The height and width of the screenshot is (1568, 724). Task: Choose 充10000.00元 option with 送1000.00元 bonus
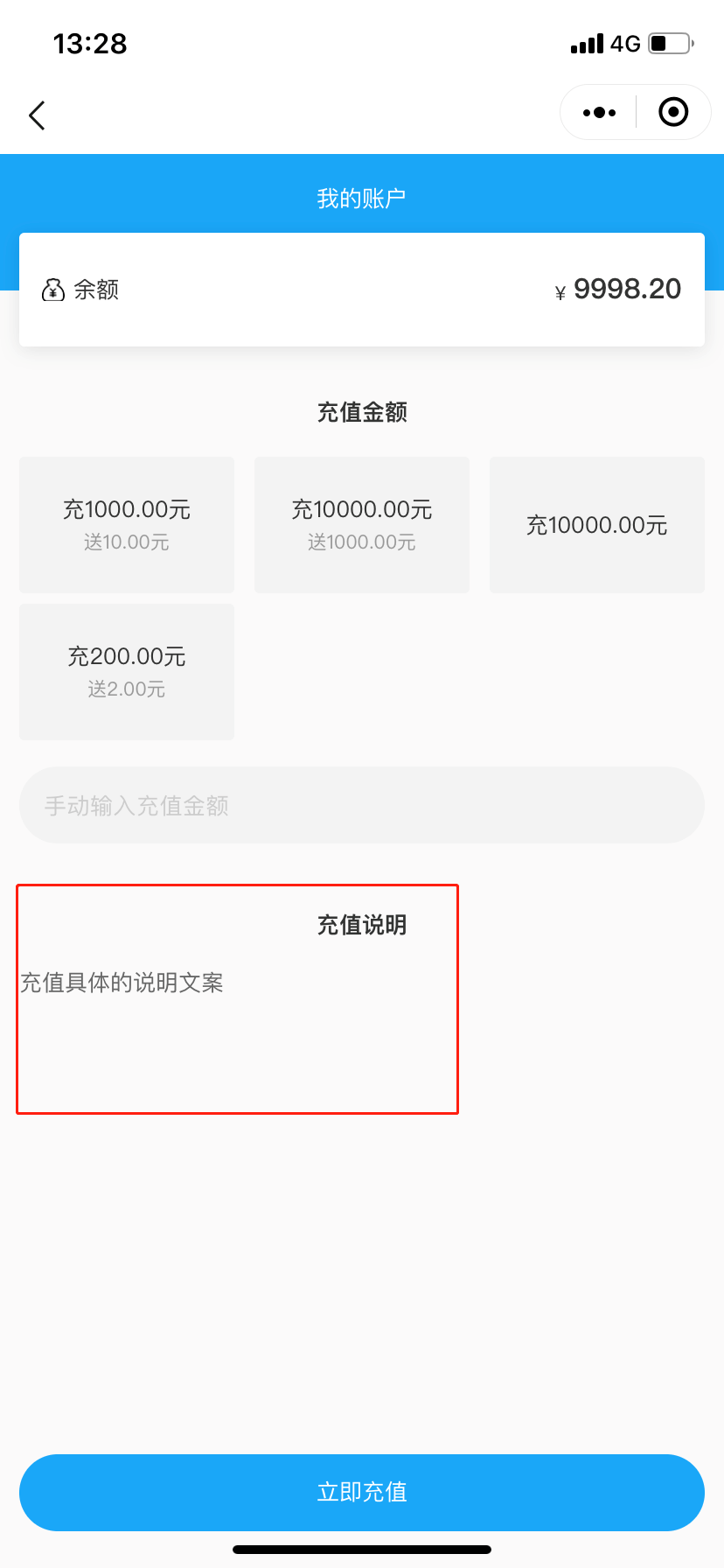coord(362,525)
